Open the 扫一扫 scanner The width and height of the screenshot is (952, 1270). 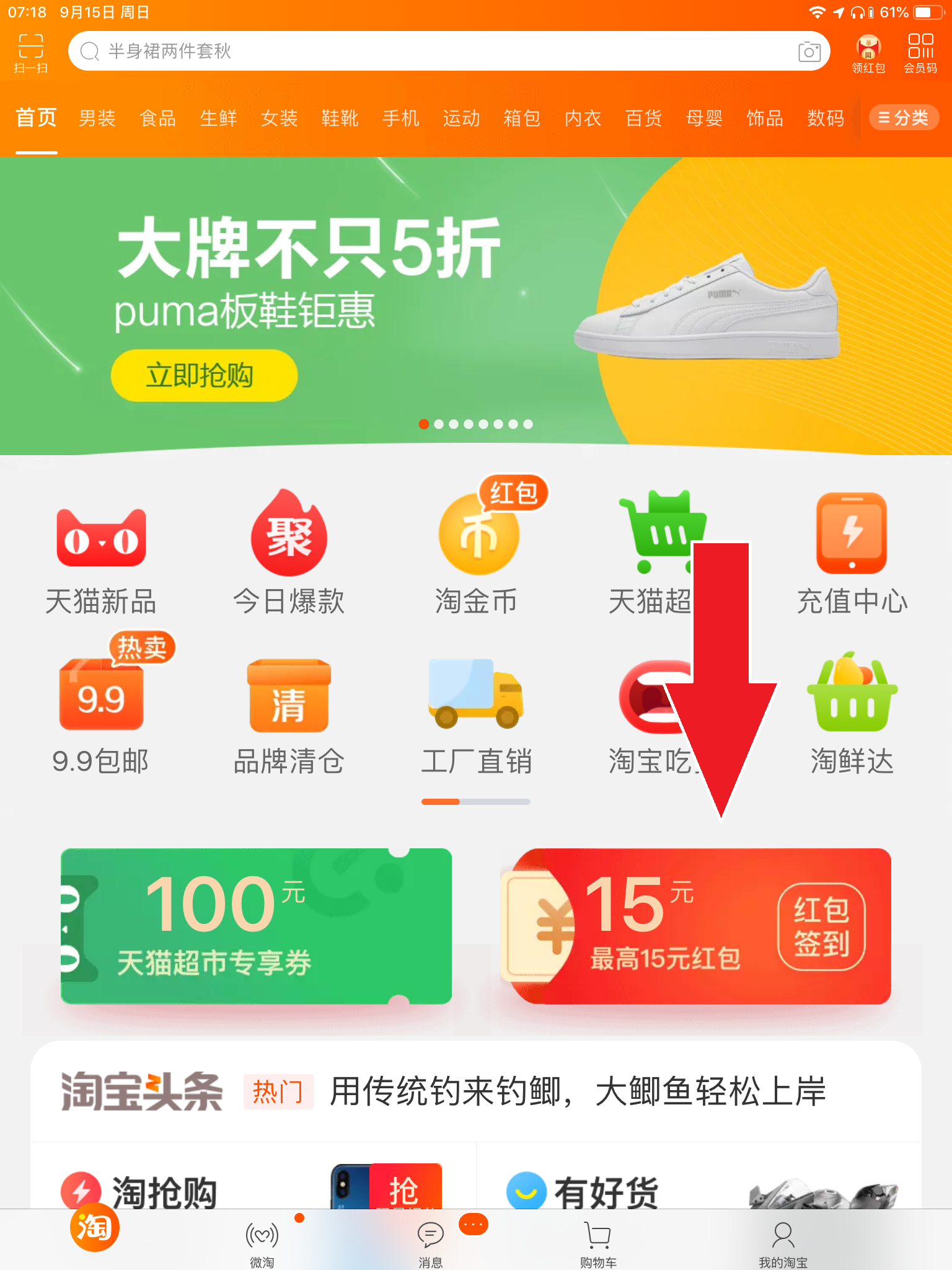pyautogui.click(x=30, y=53)
